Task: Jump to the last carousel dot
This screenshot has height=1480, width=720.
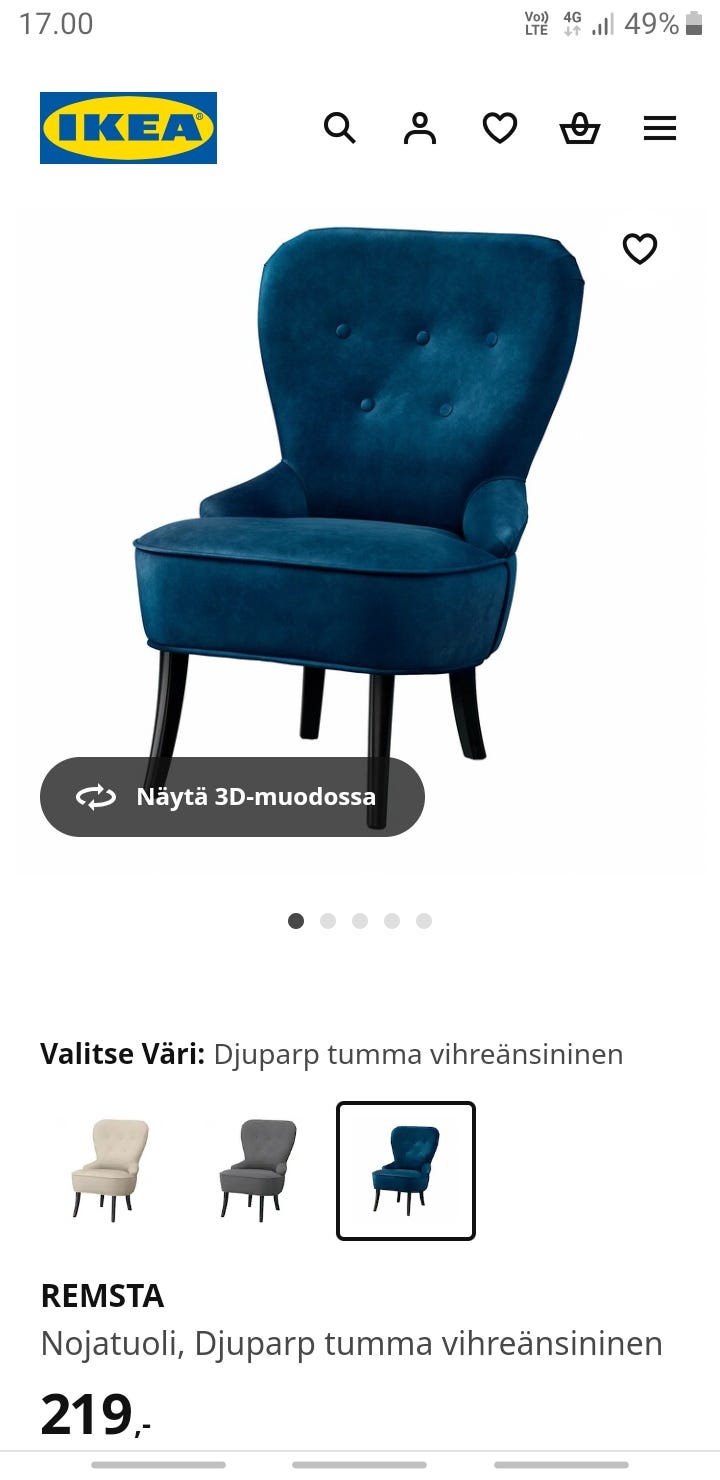Action: point(424,920)
